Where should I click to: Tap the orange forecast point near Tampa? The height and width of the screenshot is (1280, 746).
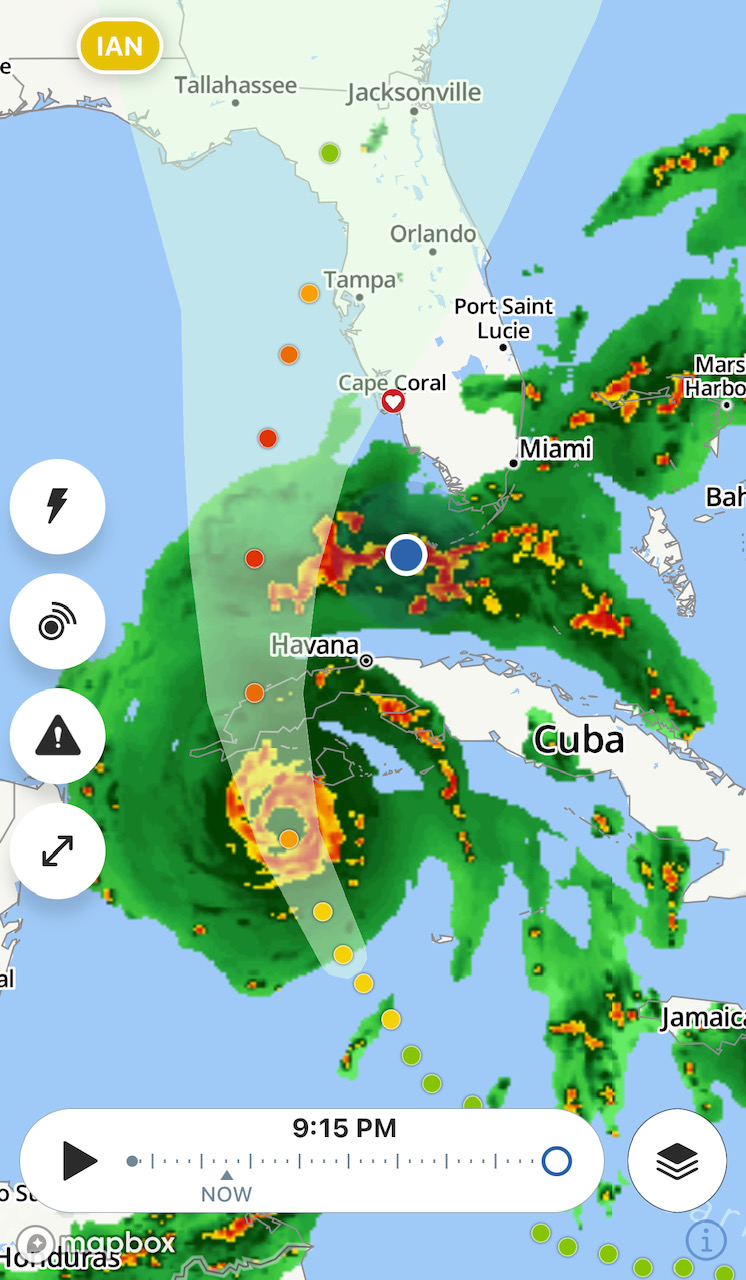click(x=309, y=293)
